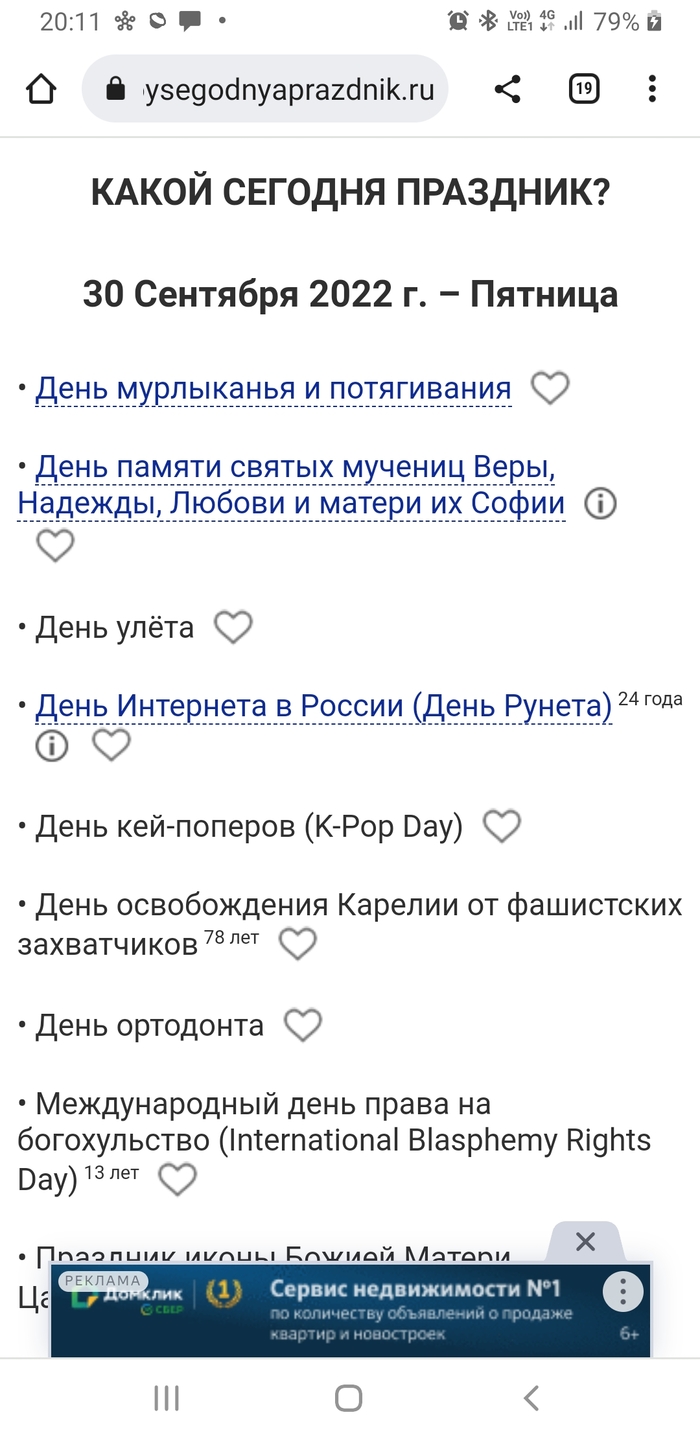Open the tab switcher showing 19 tabs
700x1439 pixels.
[584, 90]
